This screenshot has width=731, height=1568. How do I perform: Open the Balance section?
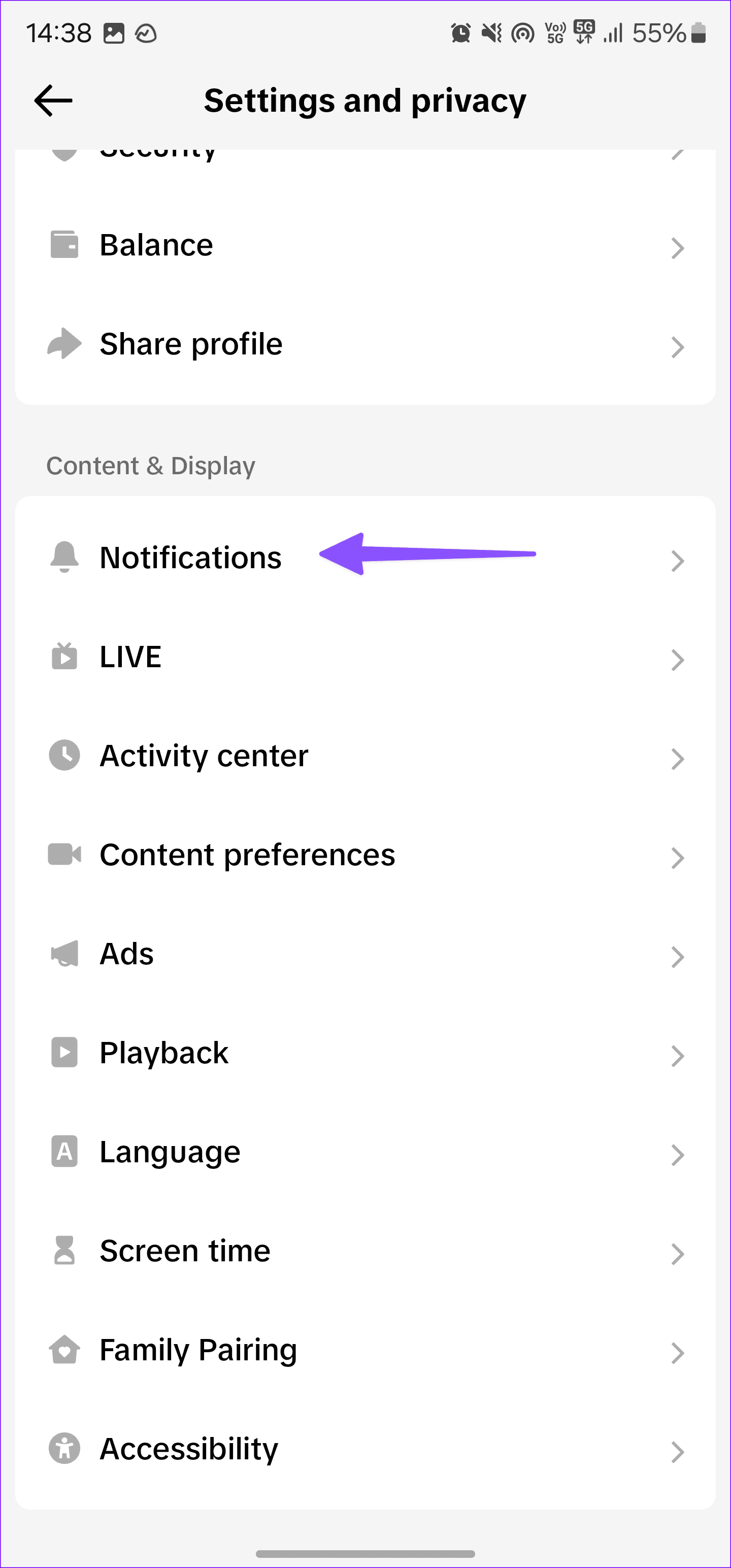pyautogui.click(x=365, y=245)
